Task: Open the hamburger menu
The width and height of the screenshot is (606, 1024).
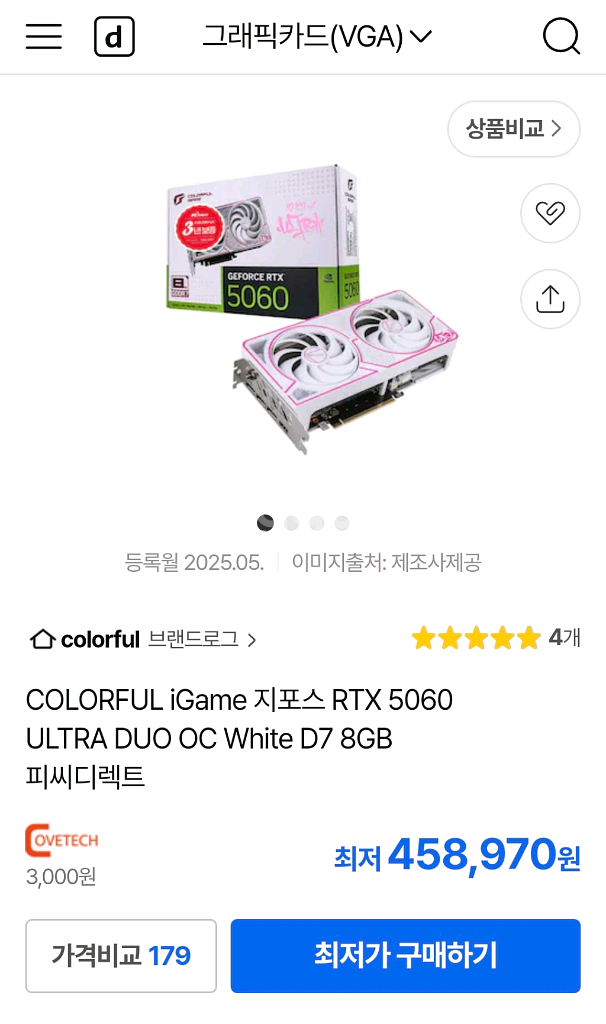Action: tap(44, 38)
